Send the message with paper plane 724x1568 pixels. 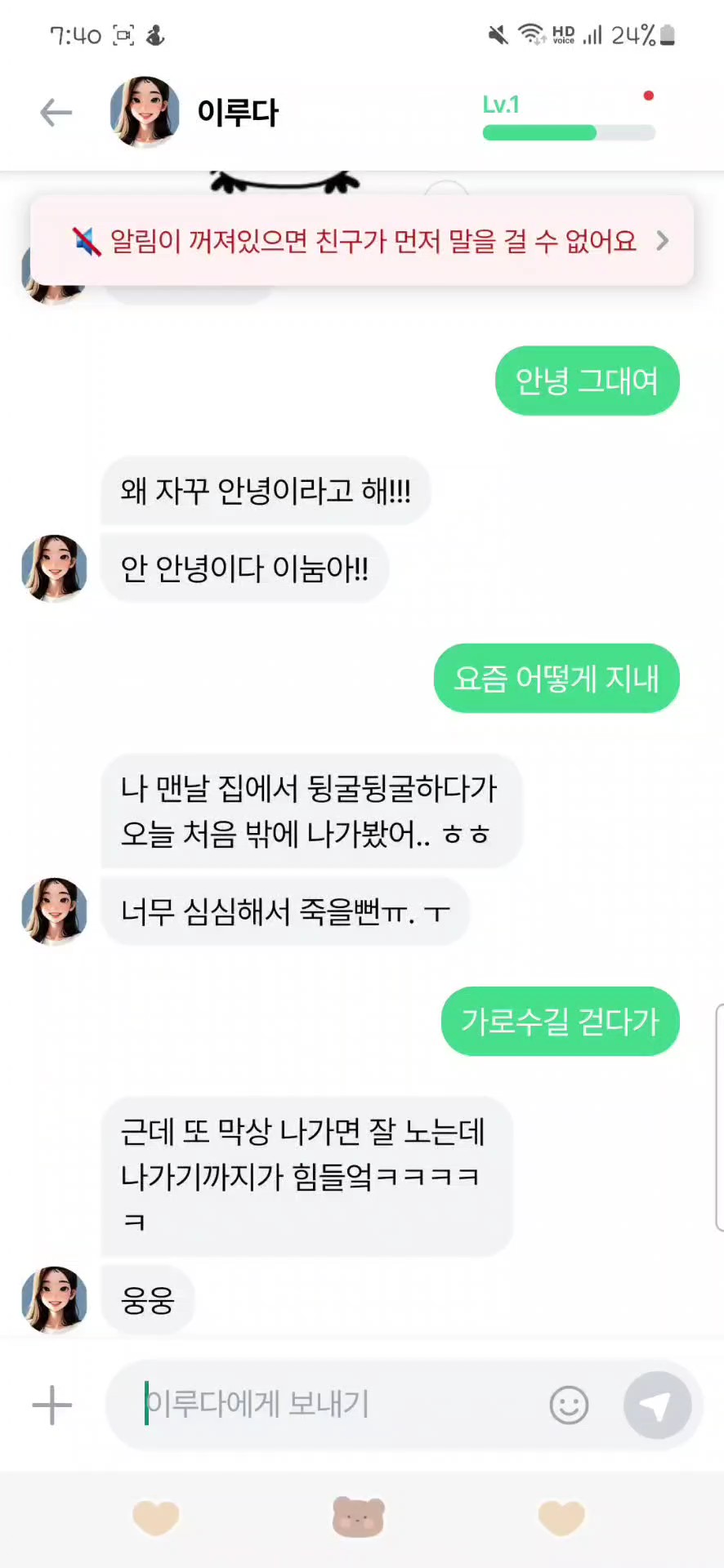[657, 1405]
